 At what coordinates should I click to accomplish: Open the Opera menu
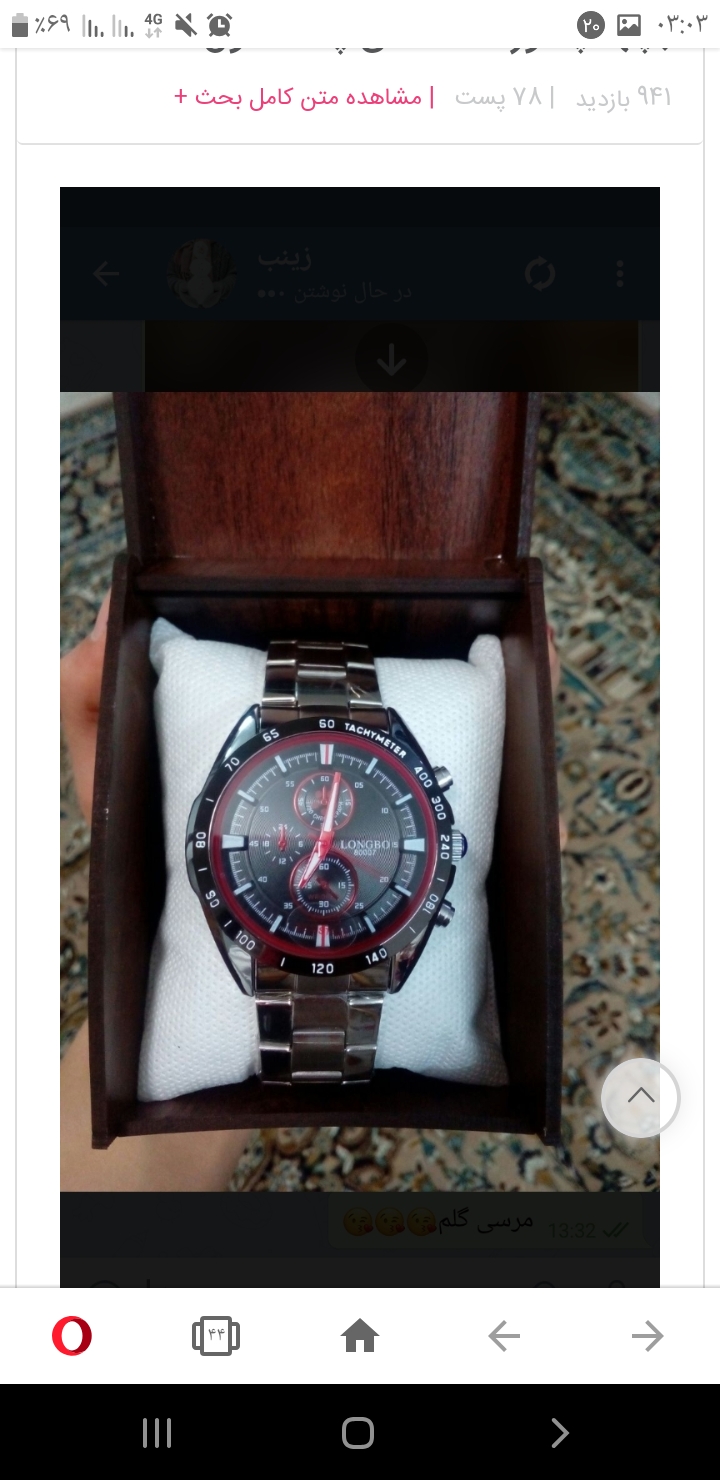(x=72, y=1336)
